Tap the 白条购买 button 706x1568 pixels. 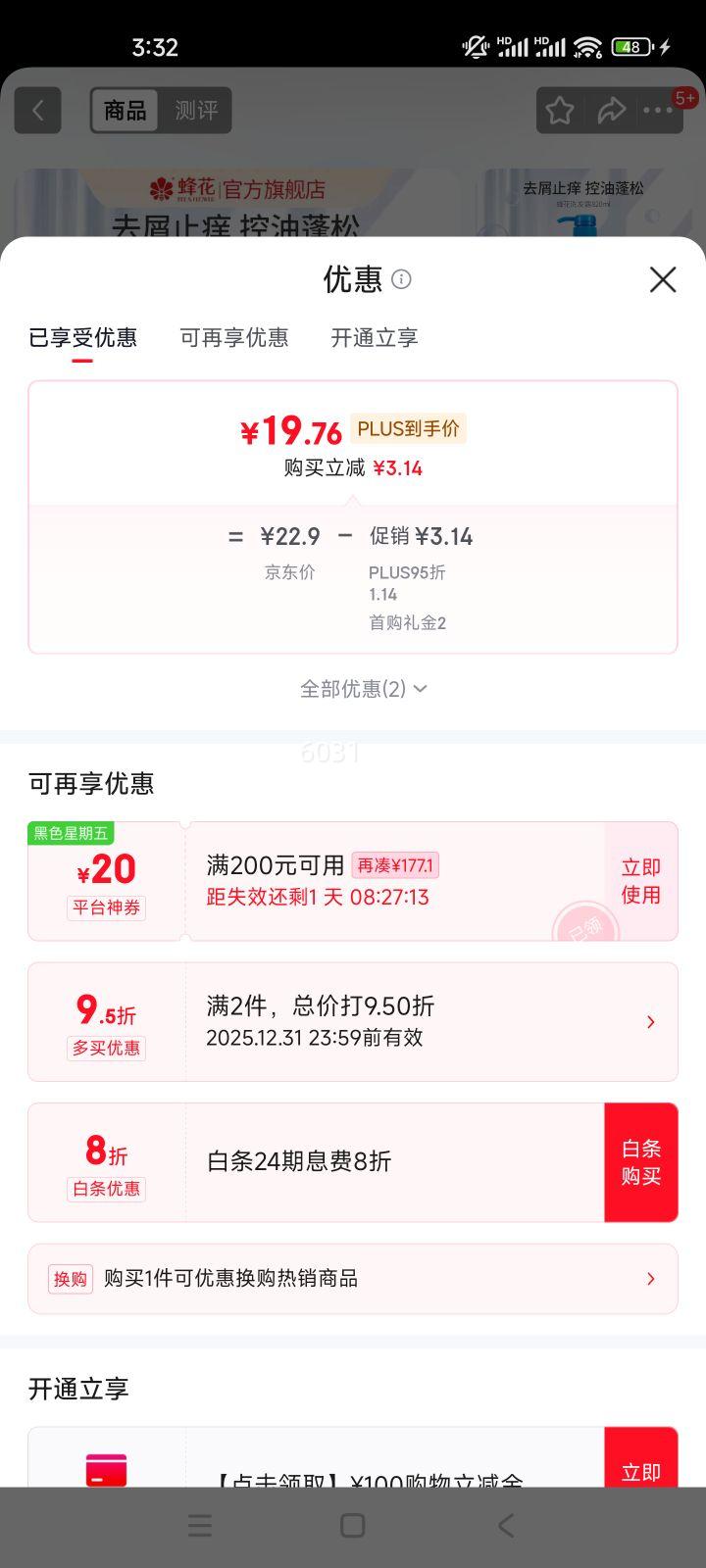coord(641,1162)
